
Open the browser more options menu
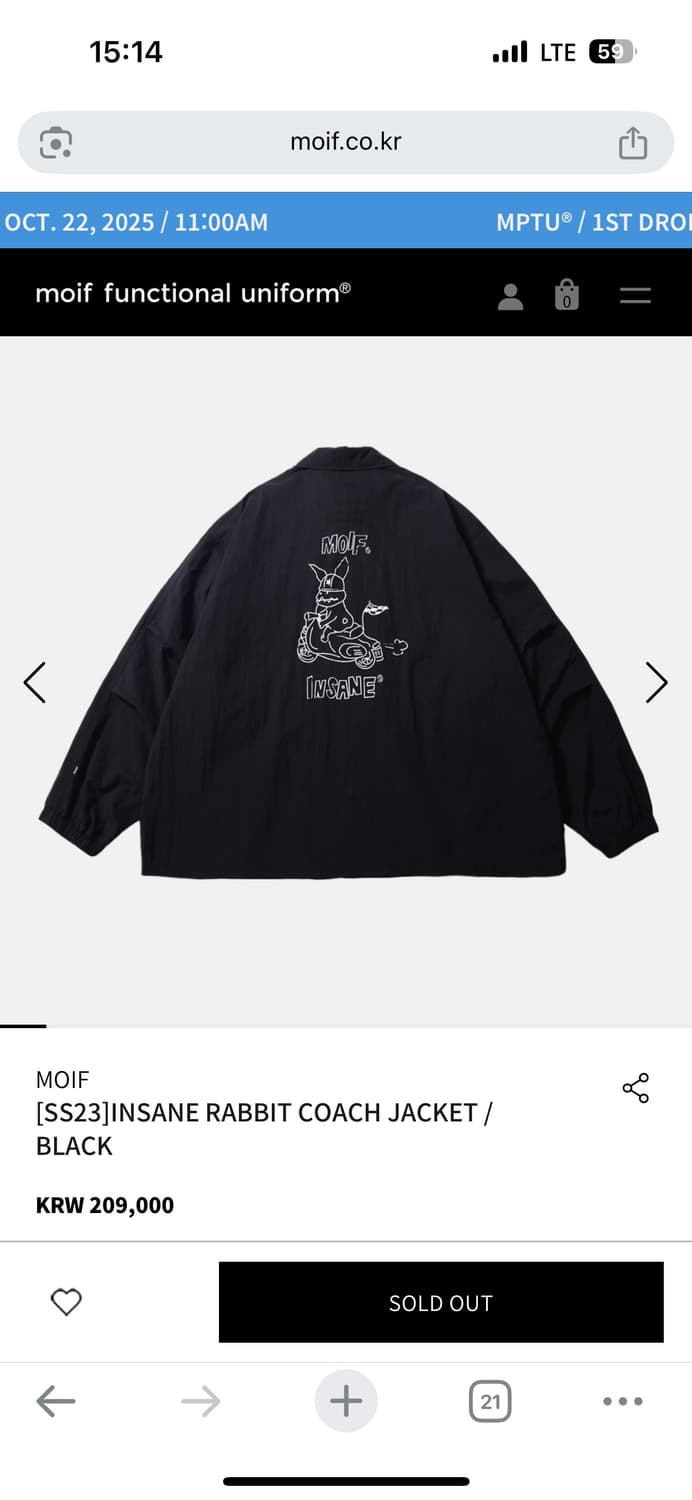[622, 1401]
